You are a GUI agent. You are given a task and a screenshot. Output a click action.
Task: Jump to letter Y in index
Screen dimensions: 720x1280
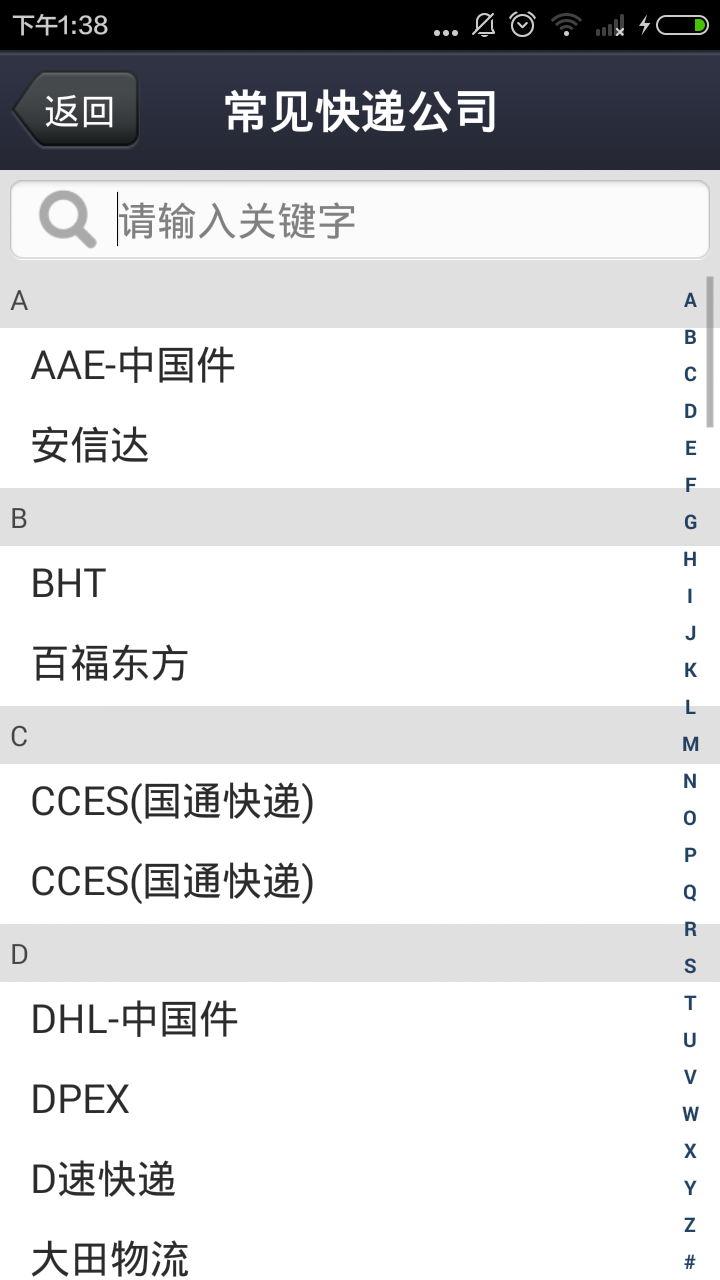point(690,1188)
